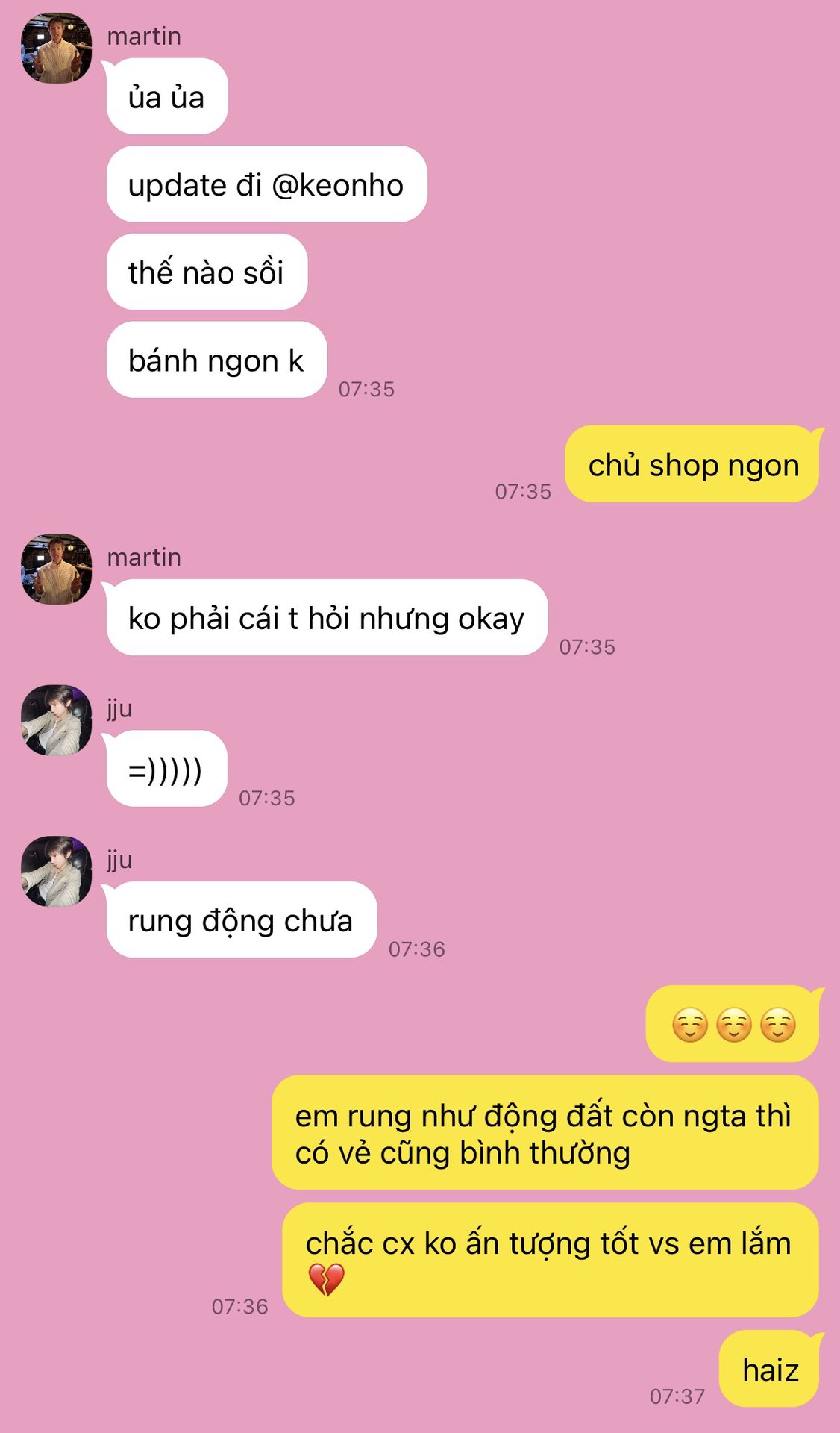The height and width of the screenshot is (1433, 840).
Task: Tap the @keonho mention in martin's message
Action: 337,185
